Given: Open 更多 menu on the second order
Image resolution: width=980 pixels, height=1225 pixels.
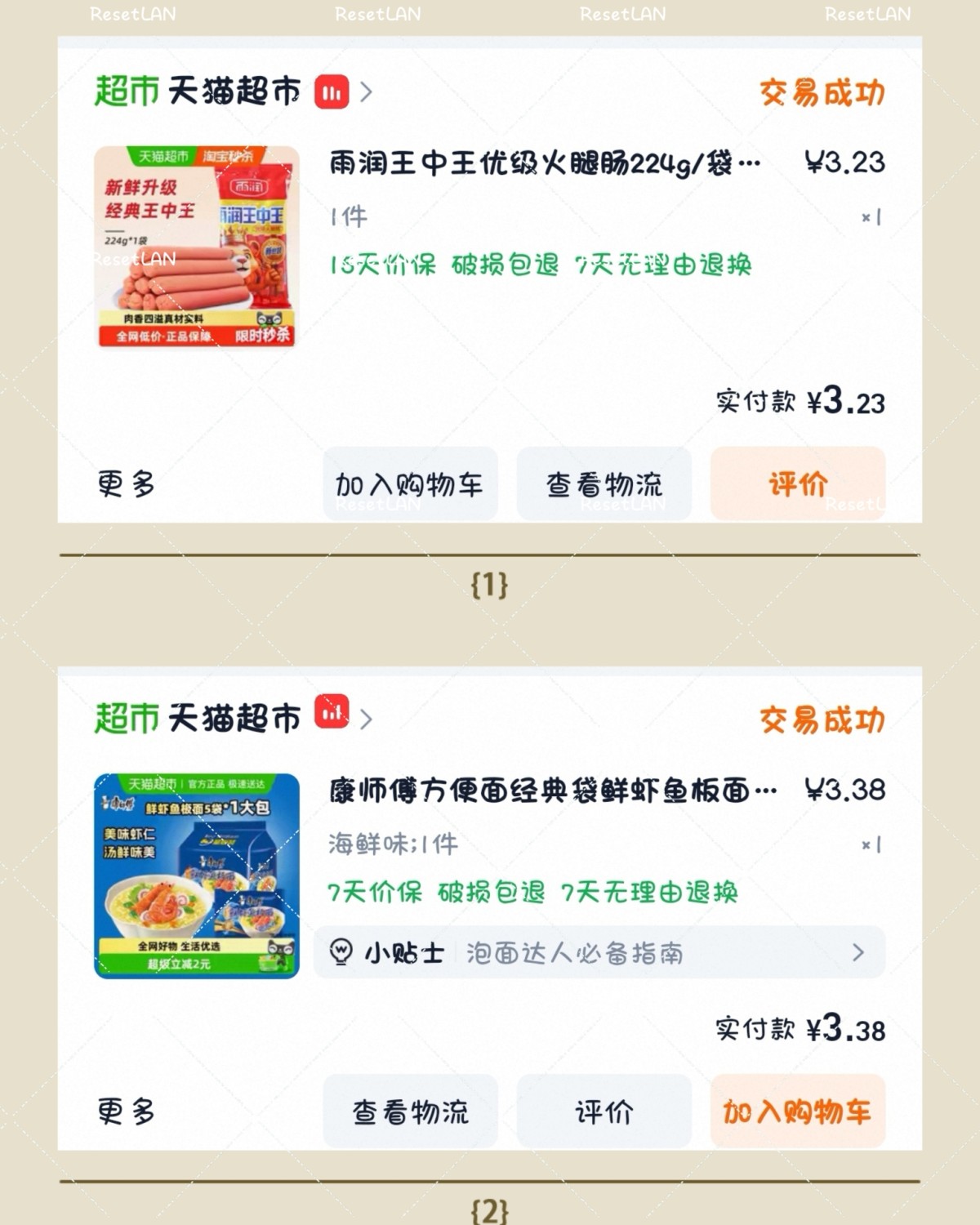Looking at the screenshot, I should pyautogui.click(x=122, y=1111).
